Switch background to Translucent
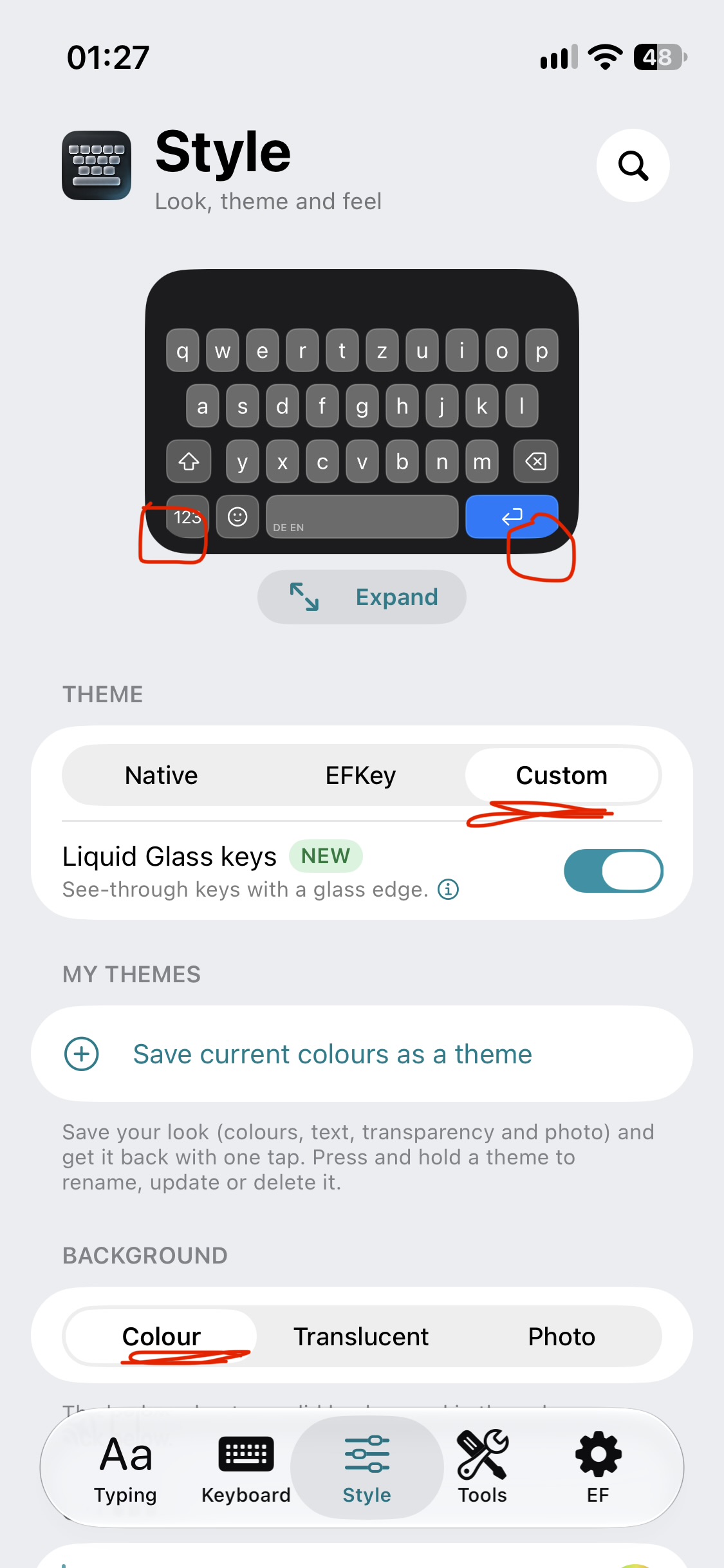The height and width of the screenshot is (1568, 724). pyautogui.click(x=361, y=1336)
